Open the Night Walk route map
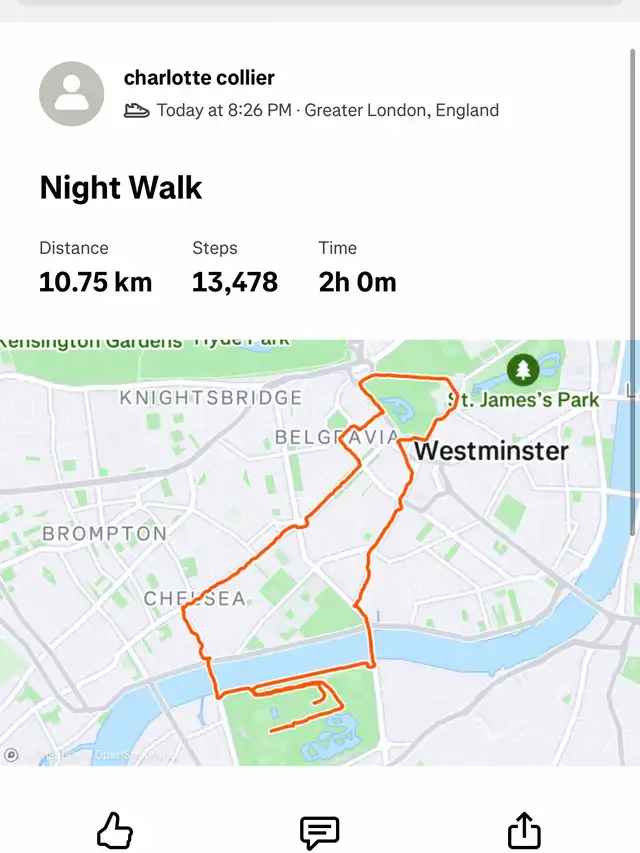This screenshot has width=640, height=853. click(x=320, y=552)
